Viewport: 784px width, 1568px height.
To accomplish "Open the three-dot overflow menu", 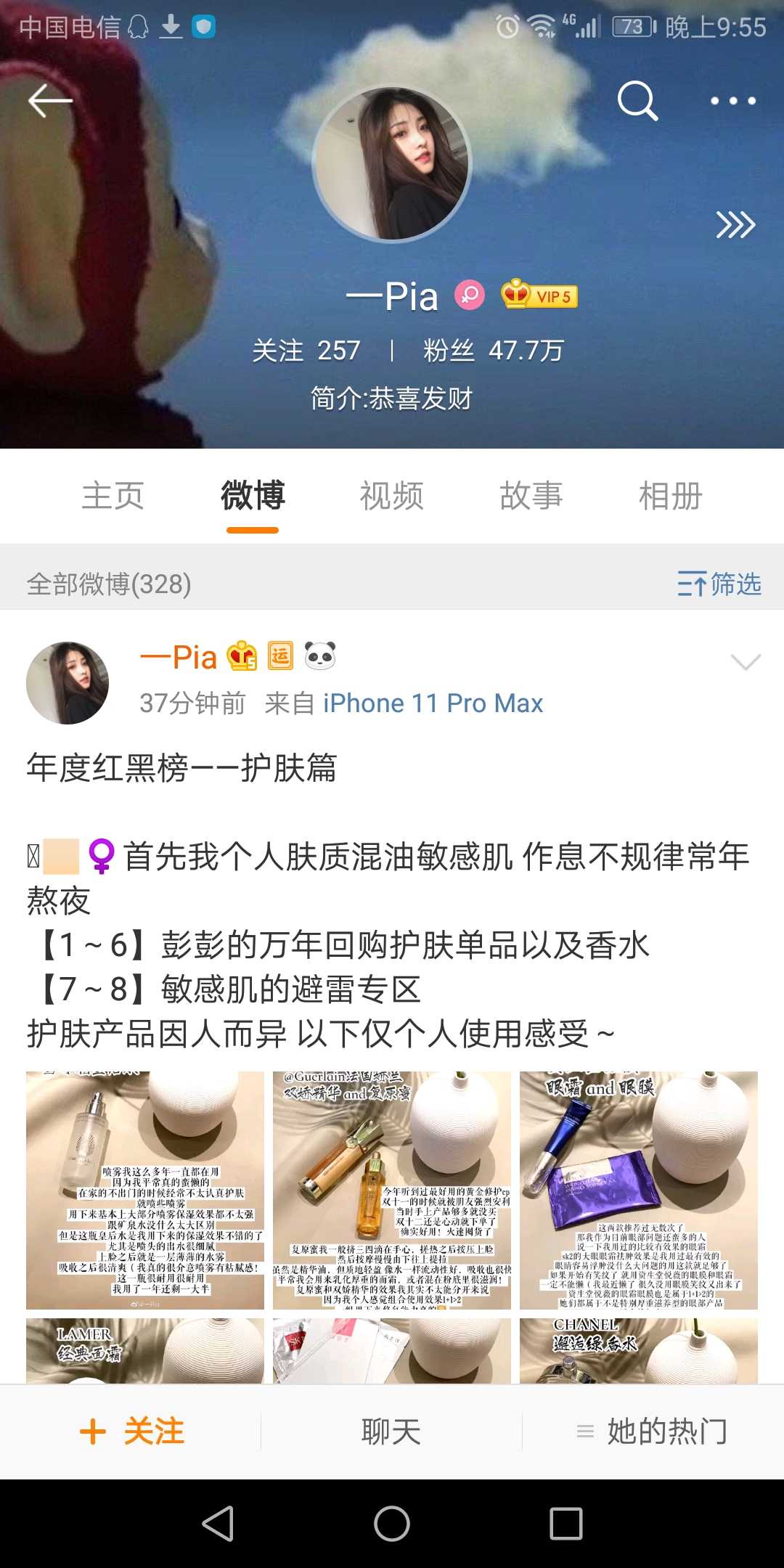I will click(x=732, y=101).
